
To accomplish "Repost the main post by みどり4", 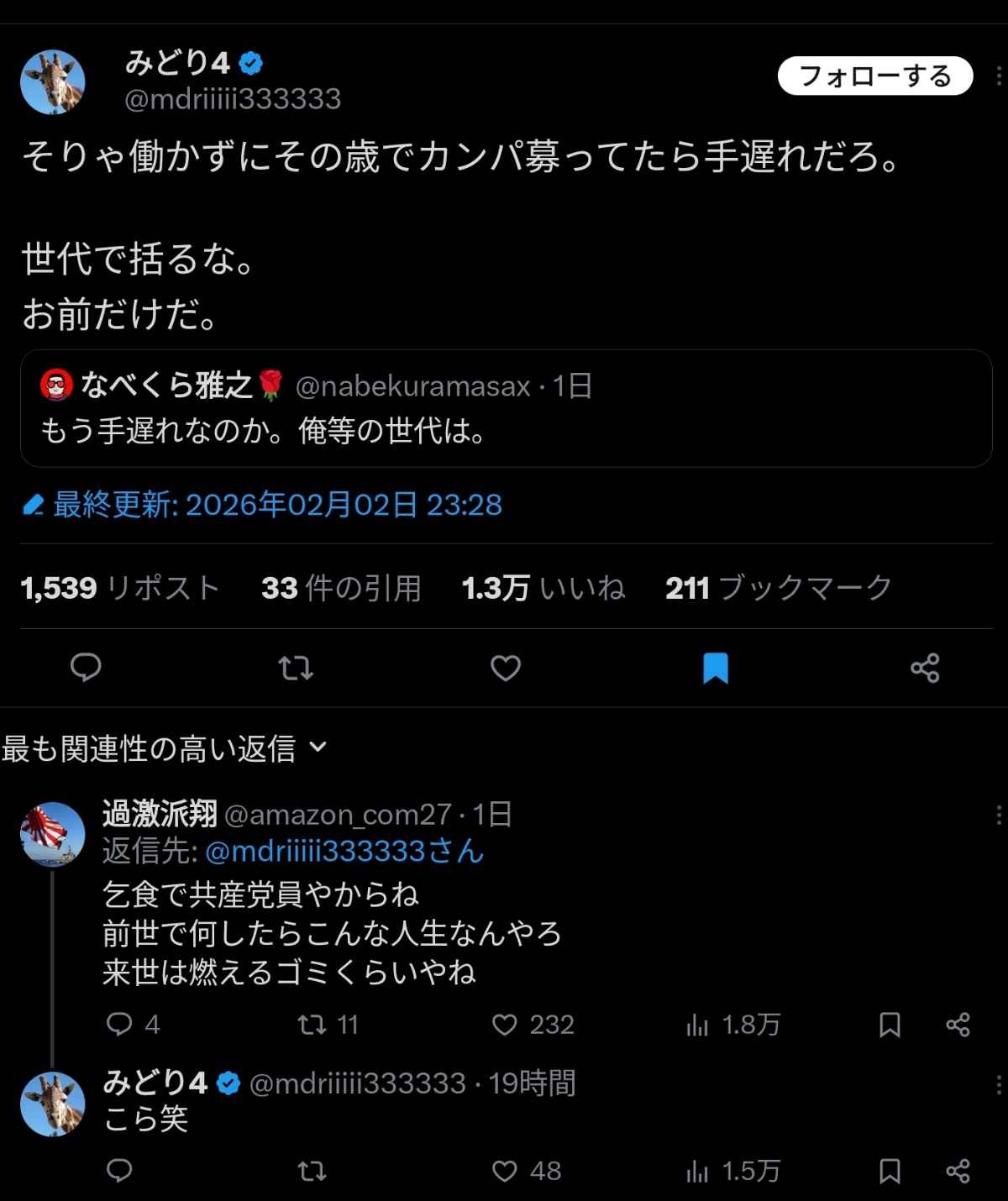I will tap(296, 668).
